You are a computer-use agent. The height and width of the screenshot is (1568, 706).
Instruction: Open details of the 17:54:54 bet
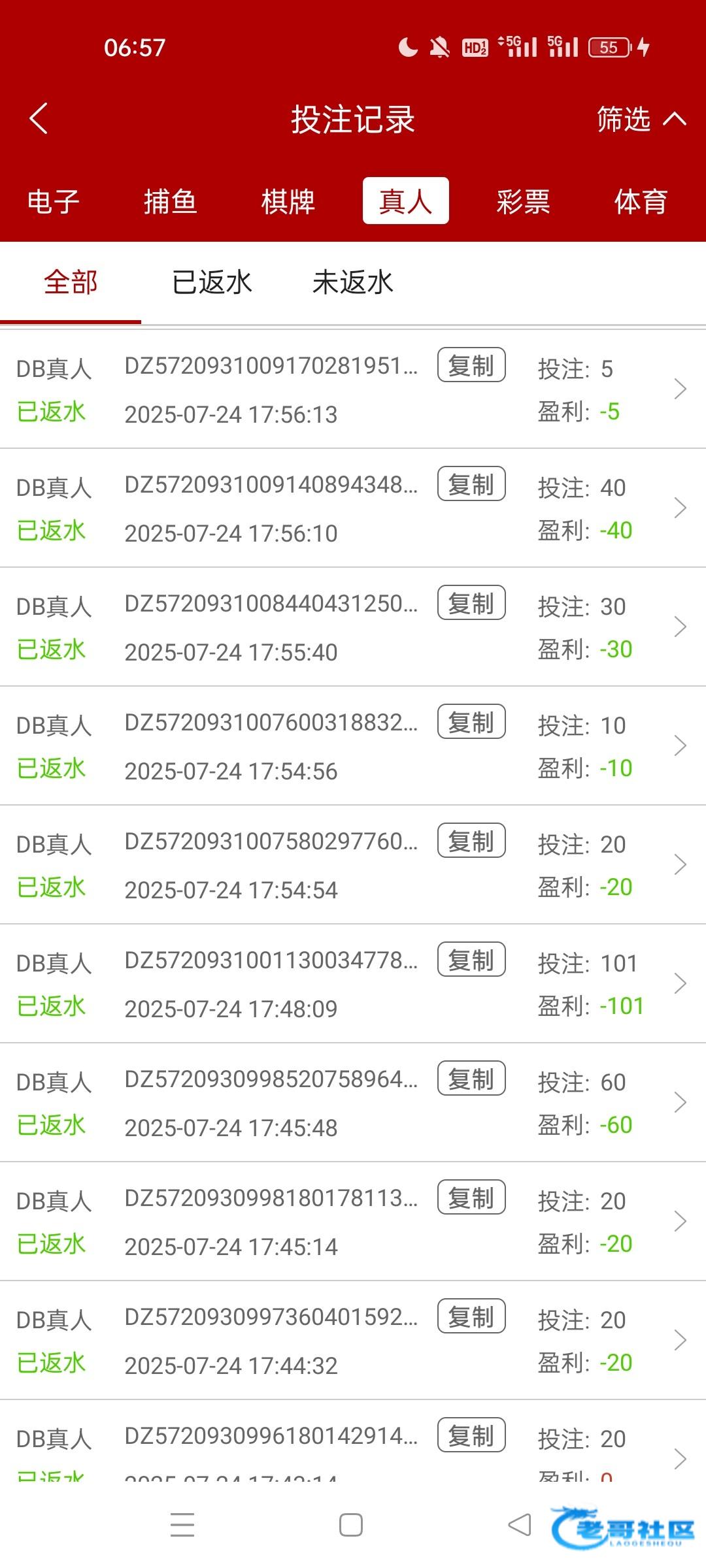click(353, 865)
